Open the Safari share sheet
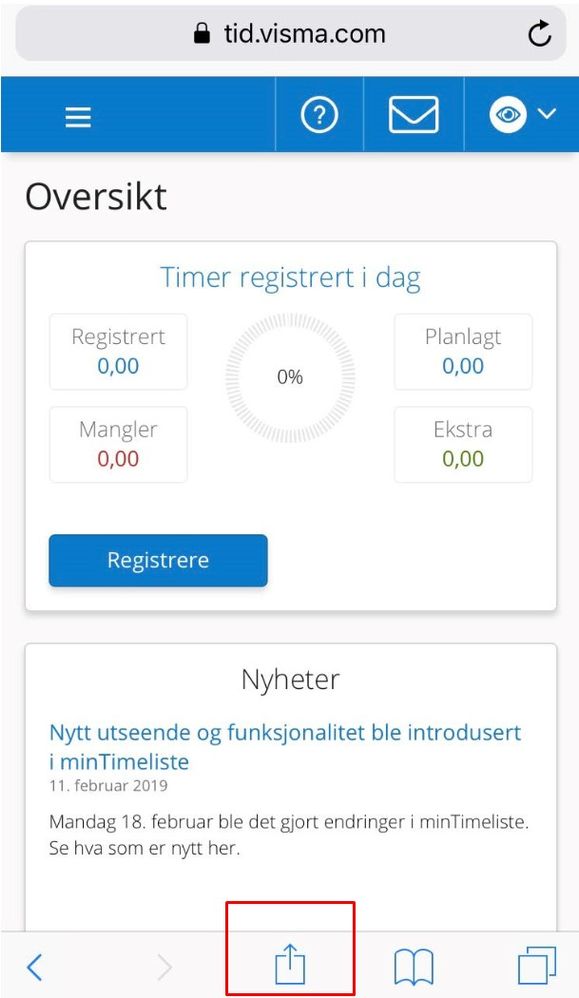The width and height of the screenshot is (579, 998). click(x=290, y=964)
